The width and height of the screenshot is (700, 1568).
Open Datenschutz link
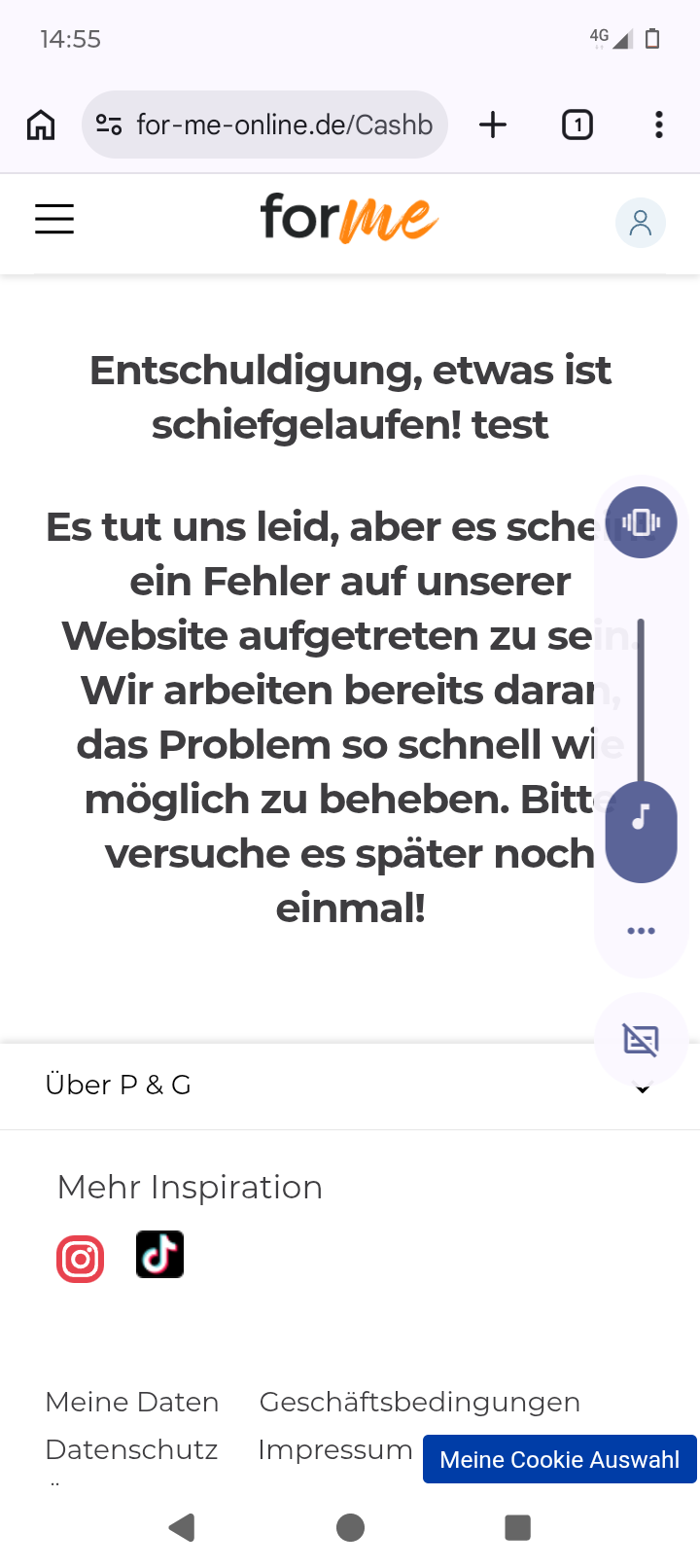coord(131,1449)
